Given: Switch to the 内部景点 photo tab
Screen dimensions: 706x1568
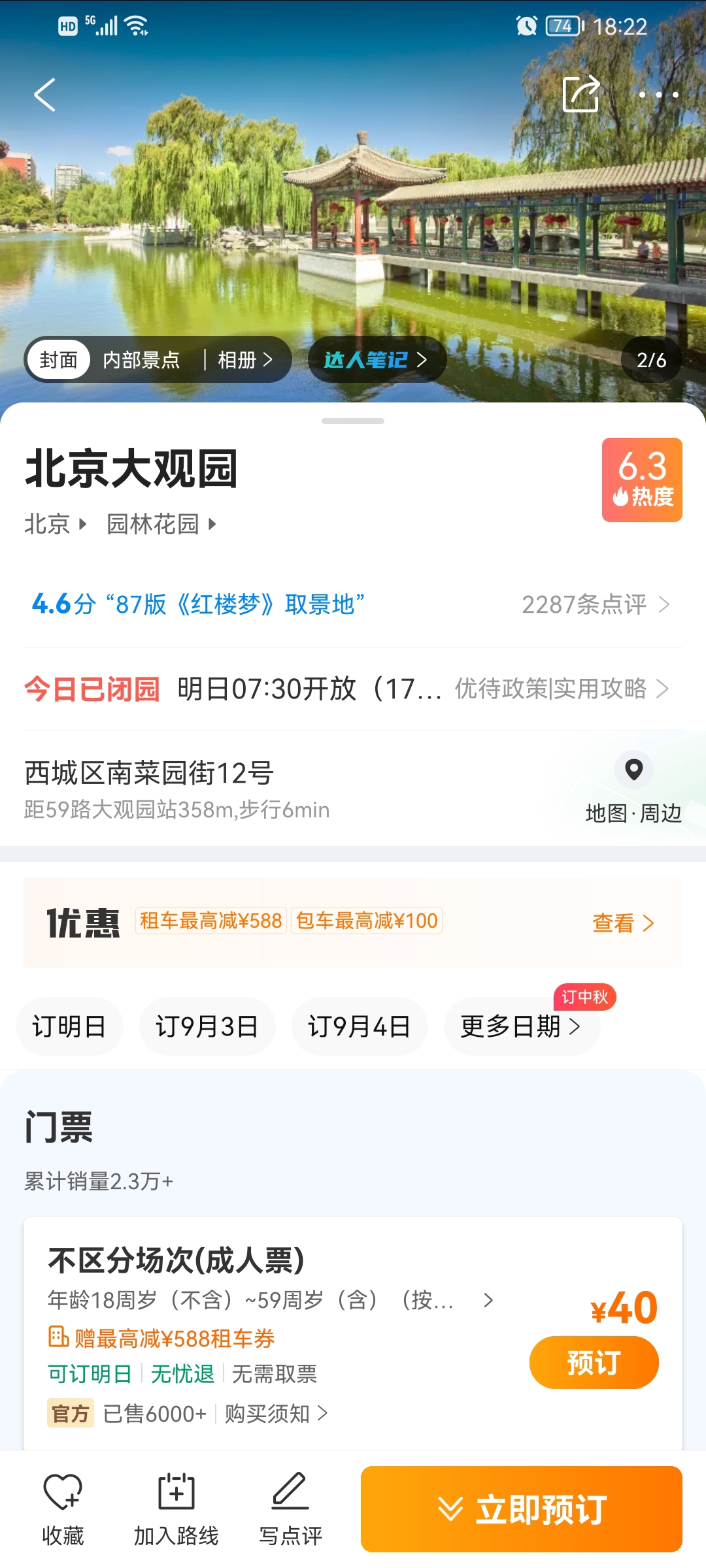Looking at the screenshot, I should 141,360.
